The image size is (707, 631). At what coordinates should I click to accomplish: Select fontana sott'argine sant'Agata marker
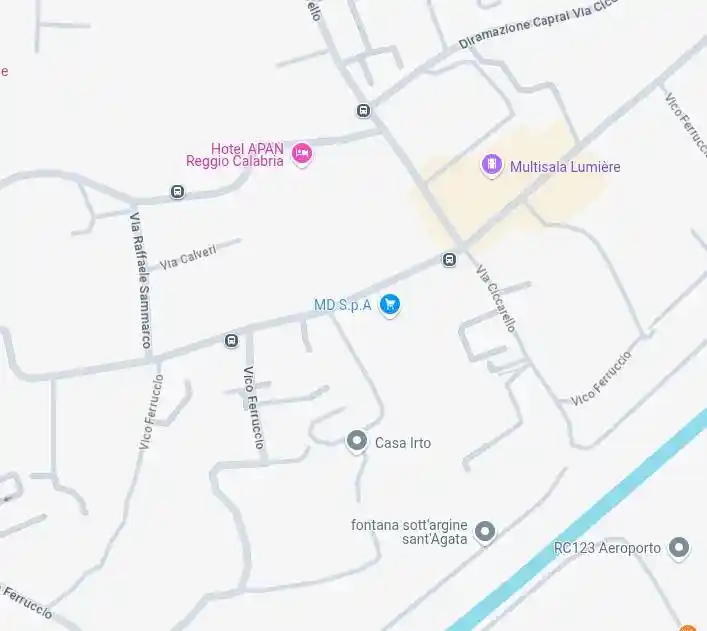click(x=485, y=532)
